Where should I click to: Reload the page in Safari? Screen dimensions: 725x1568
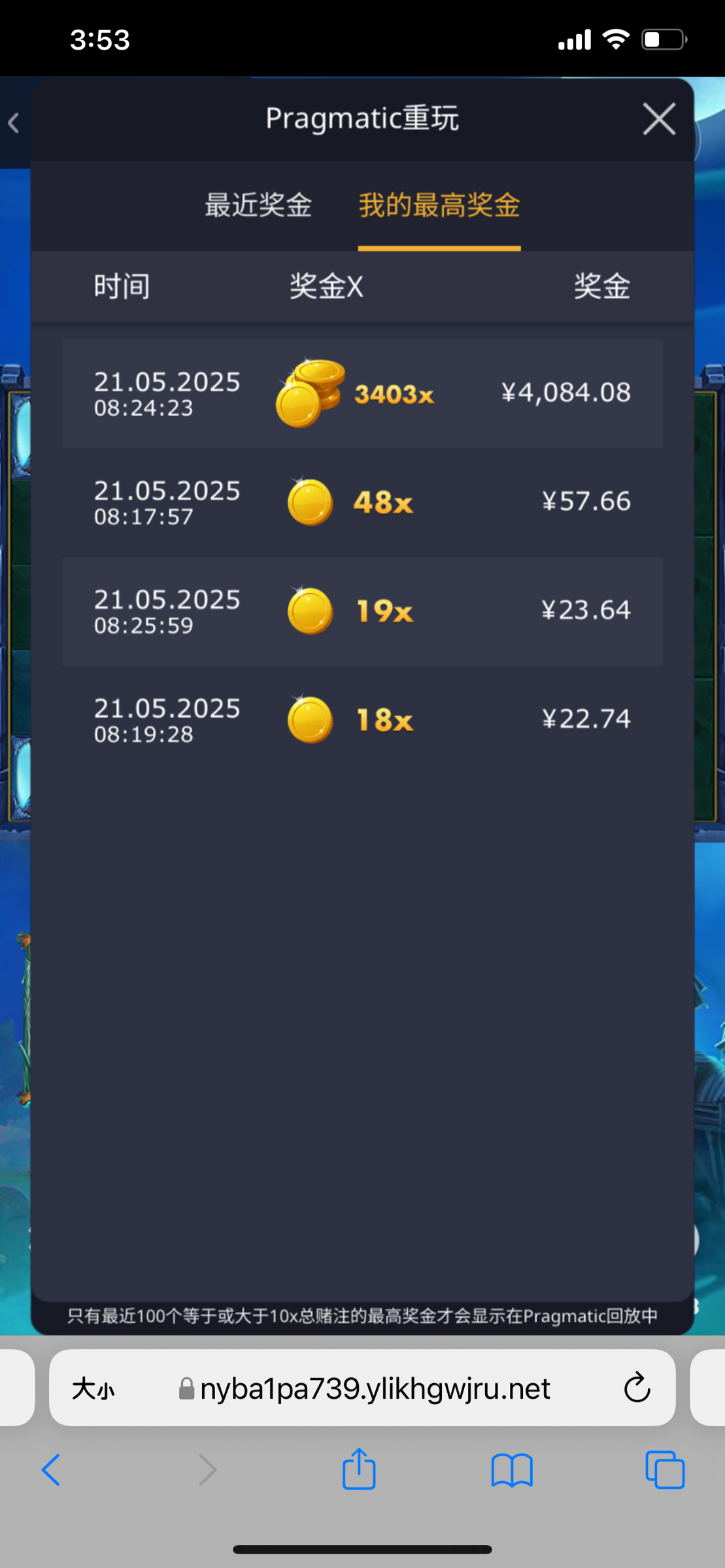(x=637, y=1388)
